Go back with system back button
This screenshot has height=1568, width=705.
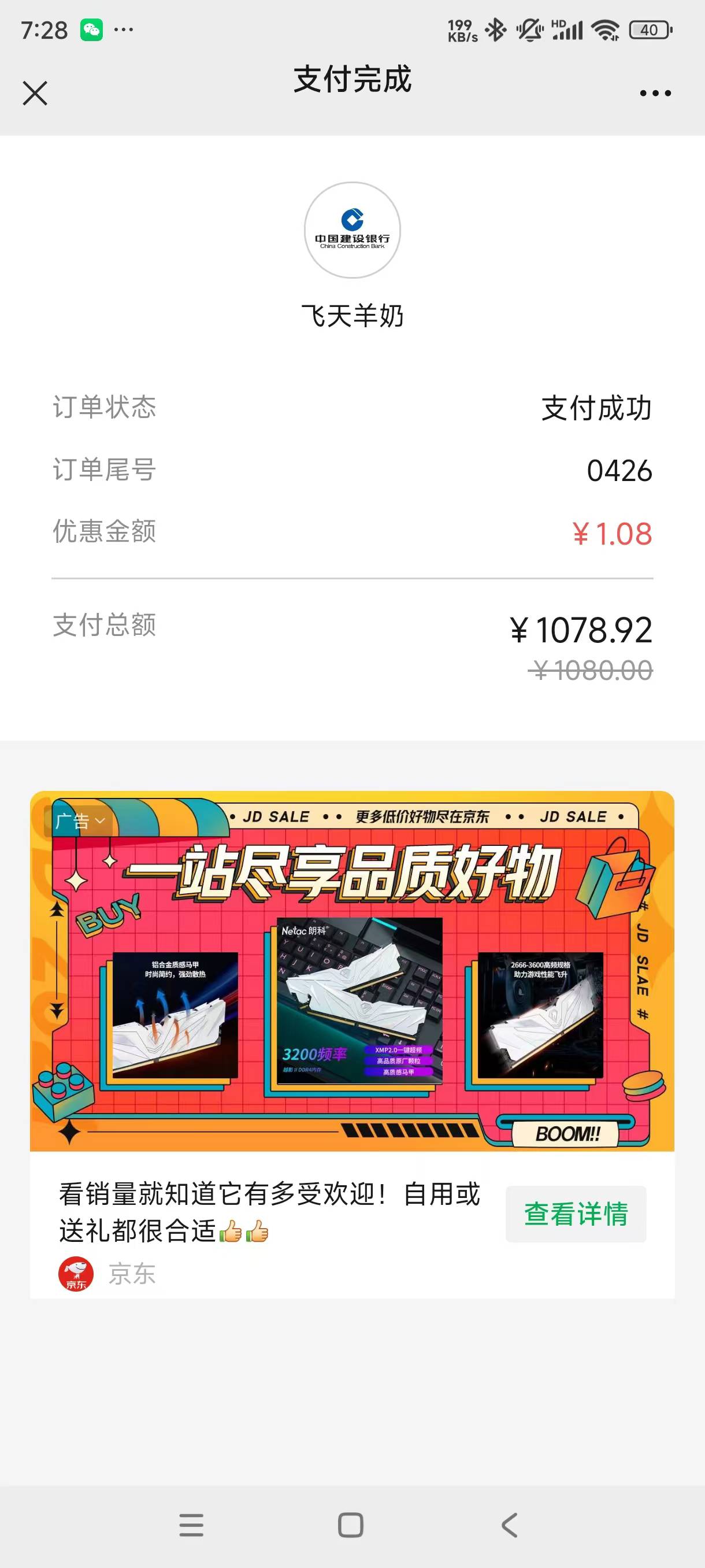click(509, 1525)
